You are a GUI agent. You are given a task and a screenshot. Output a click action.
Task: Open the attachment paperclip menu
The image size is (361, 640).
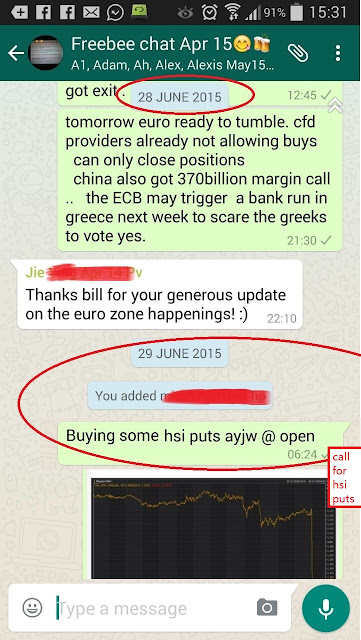pyautogui.click(x=298, y=53)
